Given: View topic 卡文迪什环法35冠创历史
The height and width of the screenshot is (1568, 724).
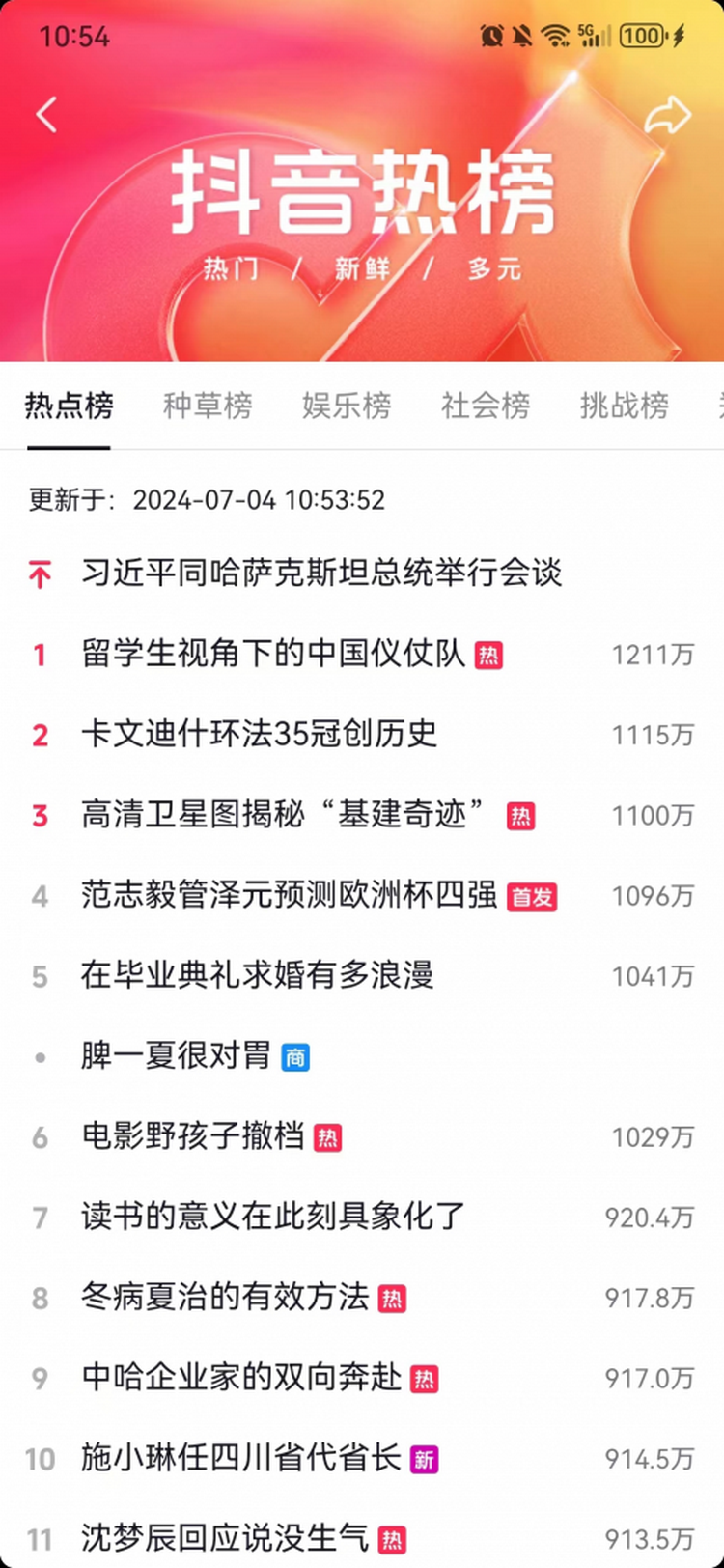Looking at the screenshot, I should pos(259,735).
